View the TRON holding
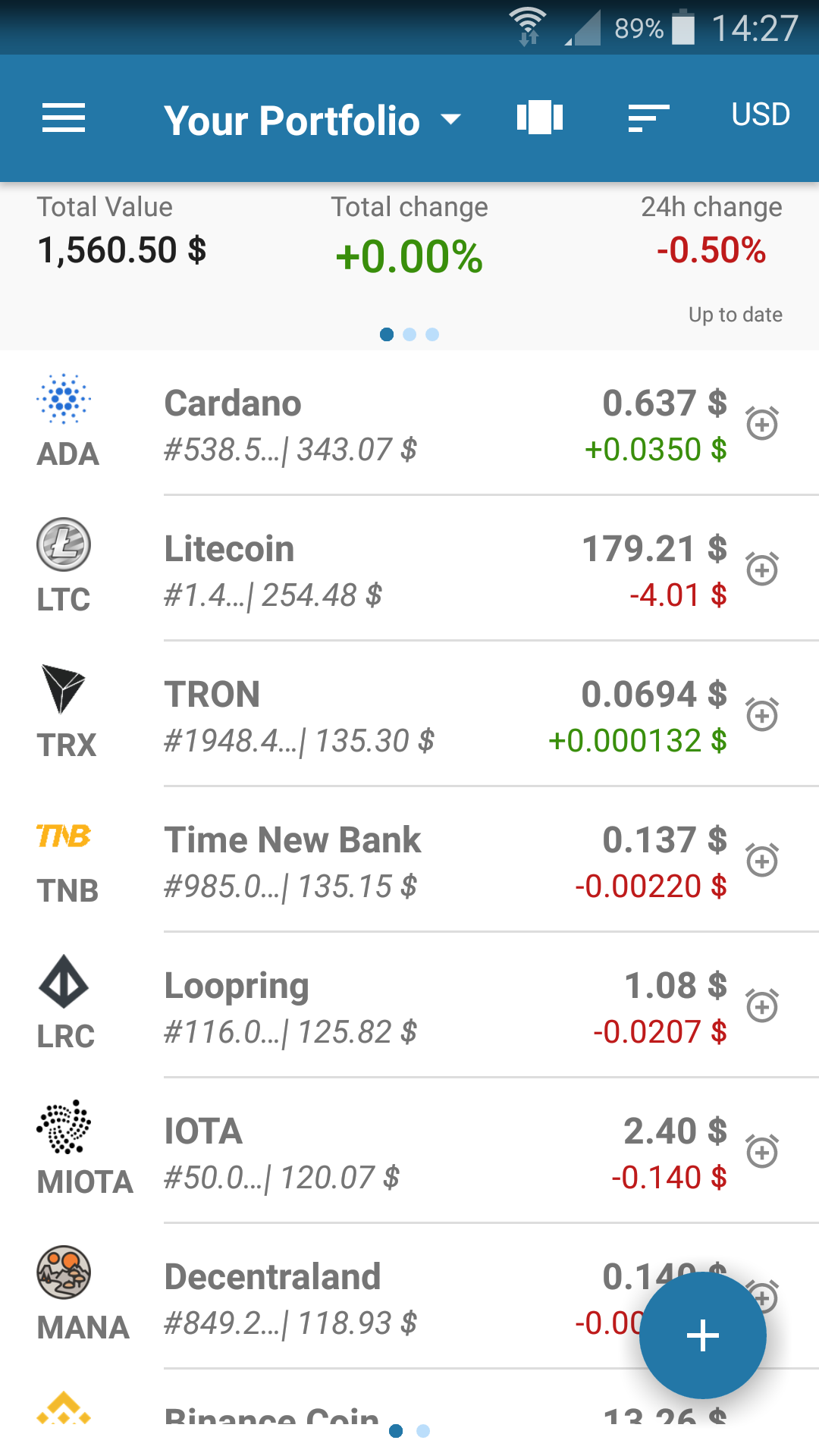This screenshot has width=819, height=1456. click(379, 716)
